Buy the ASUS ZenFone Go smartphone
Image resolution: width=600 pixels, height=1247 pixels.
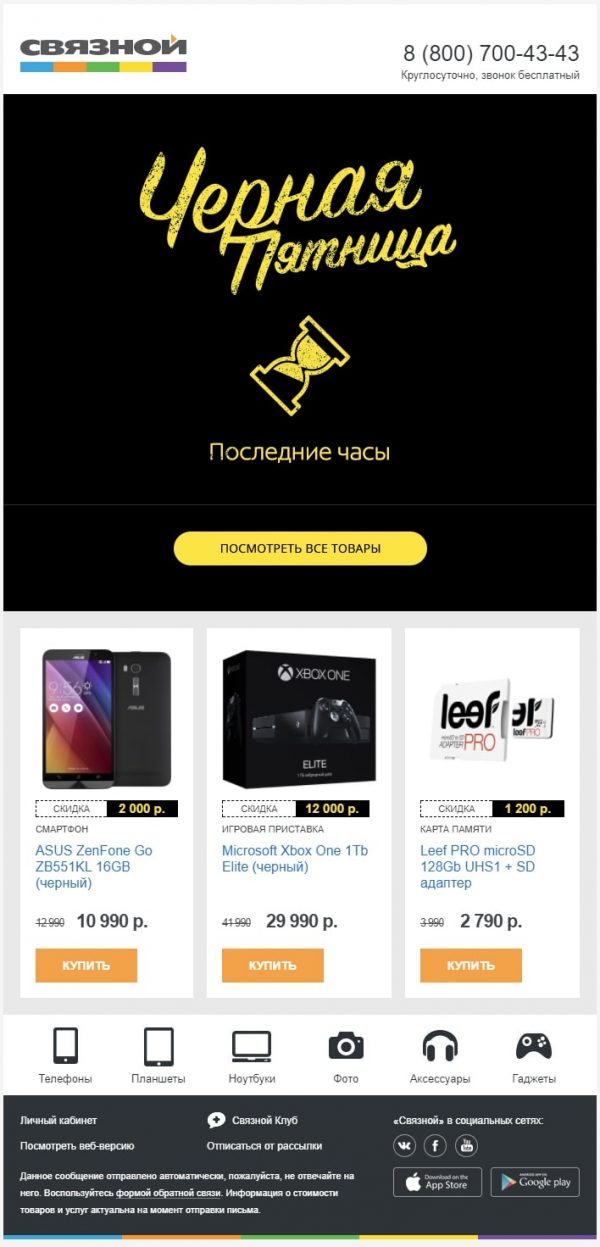click(x=86, y=965)
